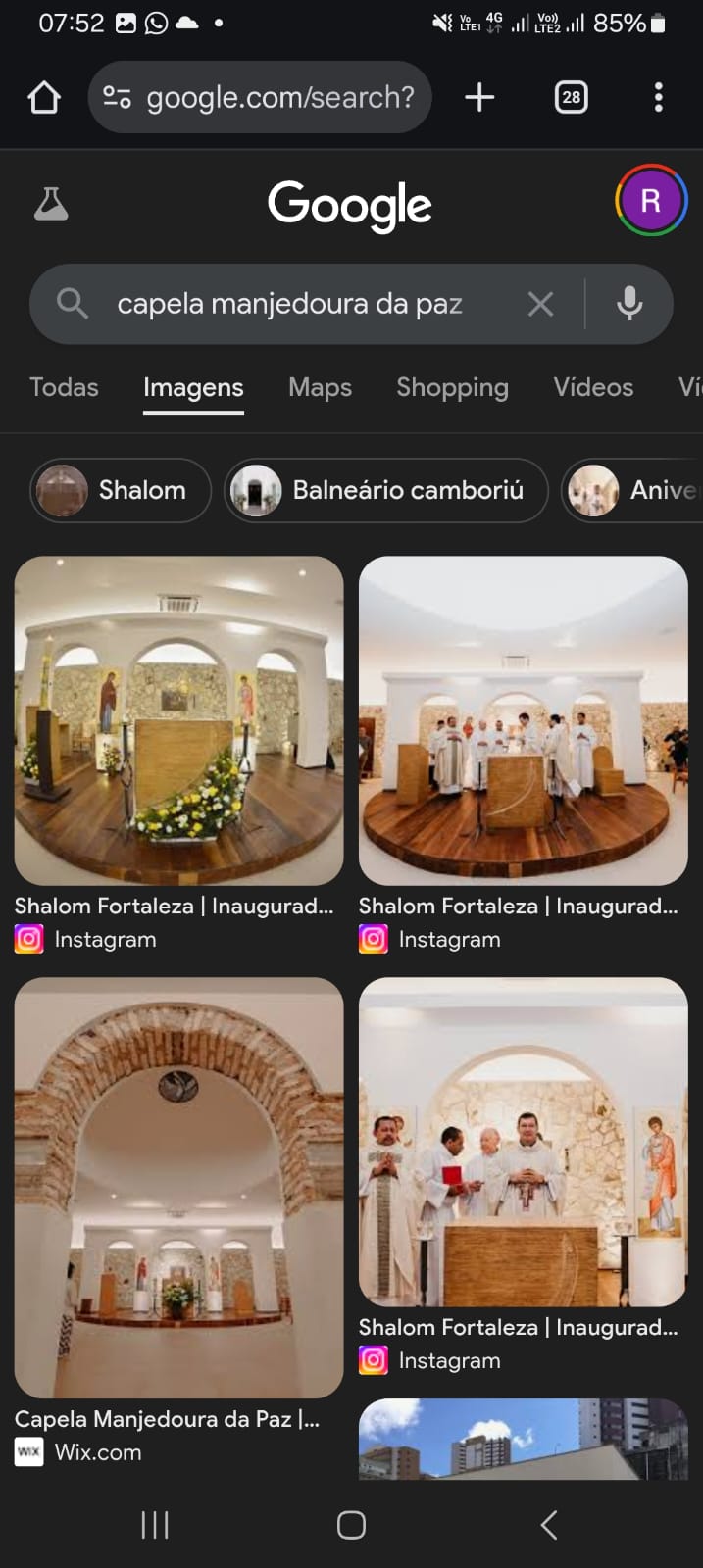Go to the browser home page

(x=44, y=98)
